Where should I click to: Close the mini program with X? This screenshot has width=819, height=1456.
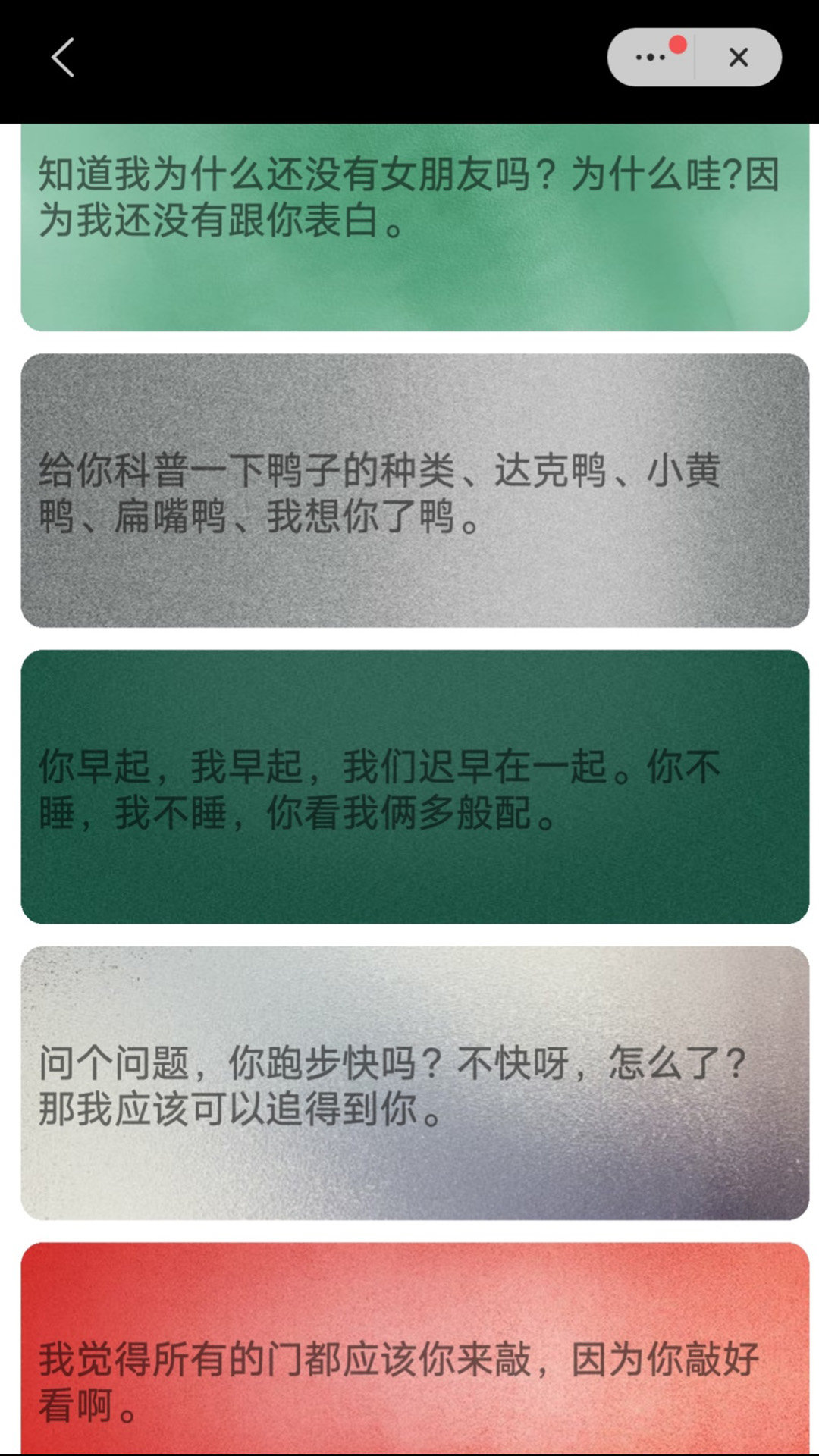[x=738, y=58]
